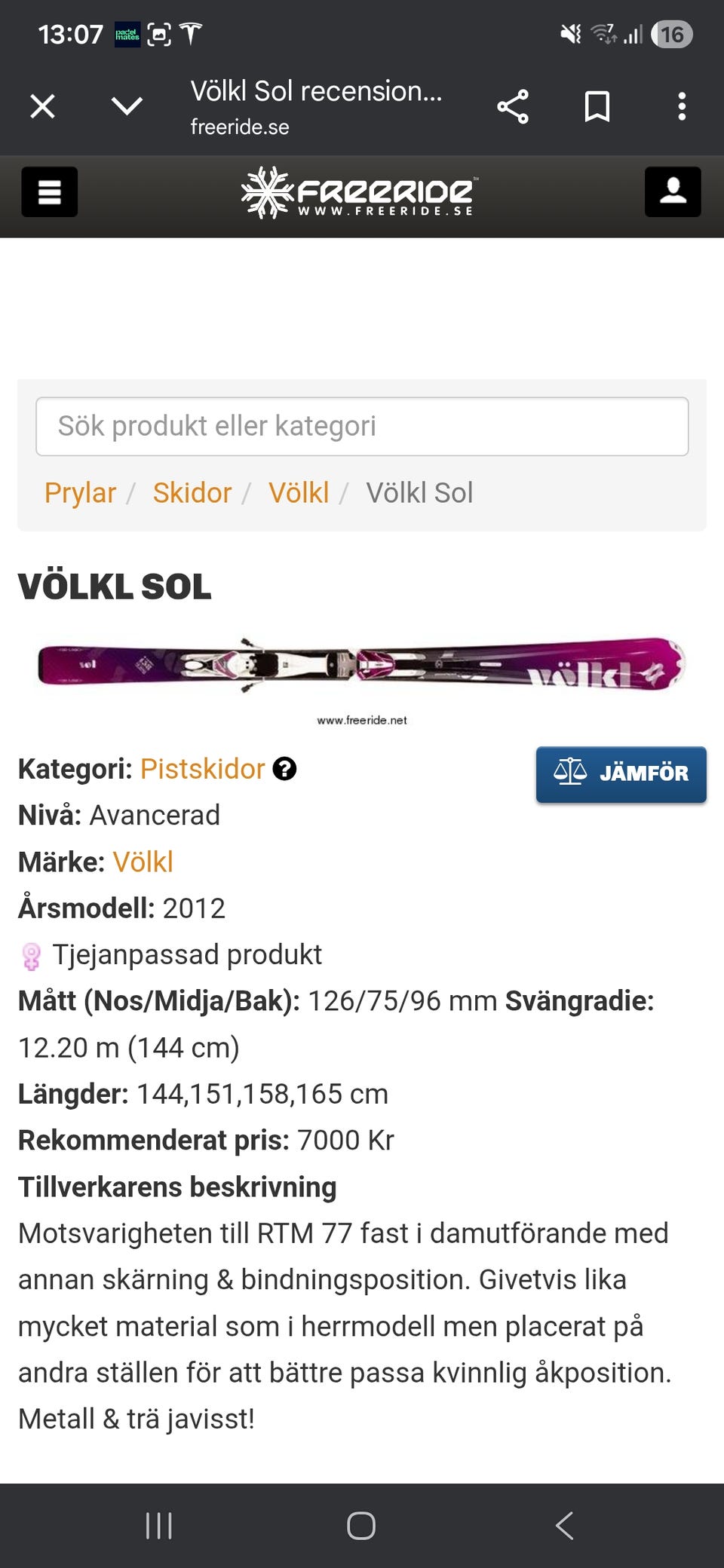Viewport: 724px width, 1568px height.
Task: Tap the Wi-Fi status indicator
Action: pyautogui.click(x=603, y=33)
